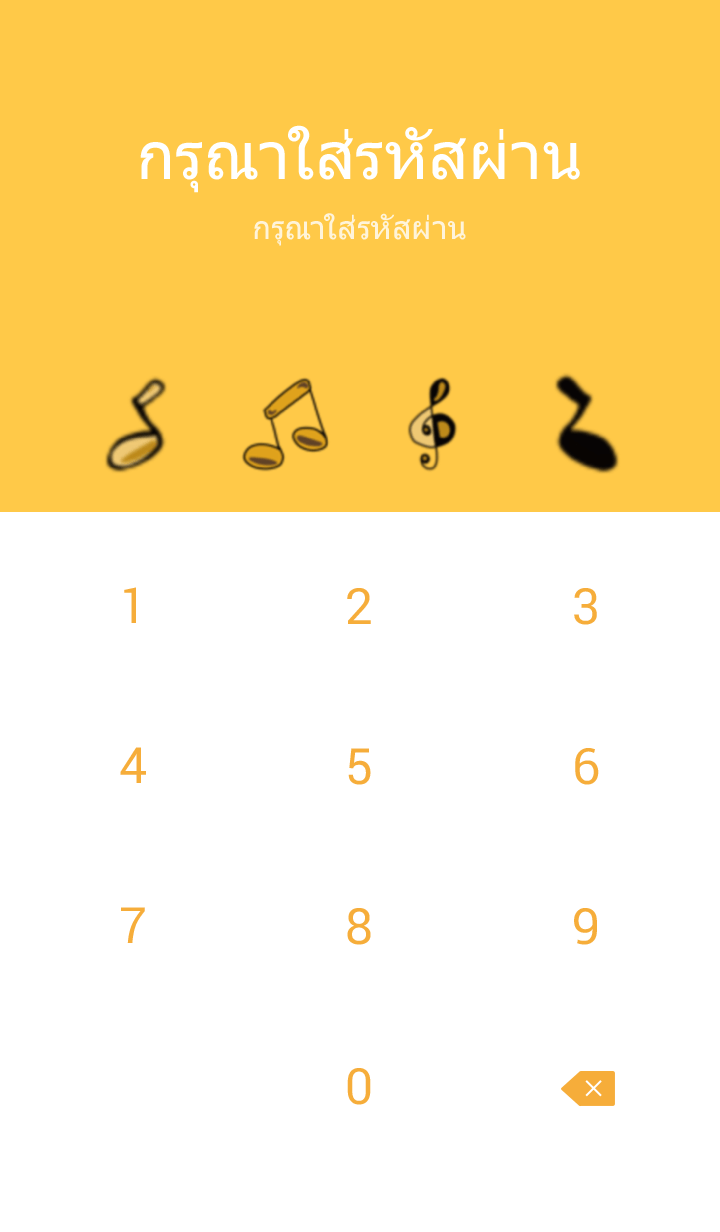The image size is (720, 1232).
Task: Tap number 0 on the keypad
Action: click(x=359, y=1087)
